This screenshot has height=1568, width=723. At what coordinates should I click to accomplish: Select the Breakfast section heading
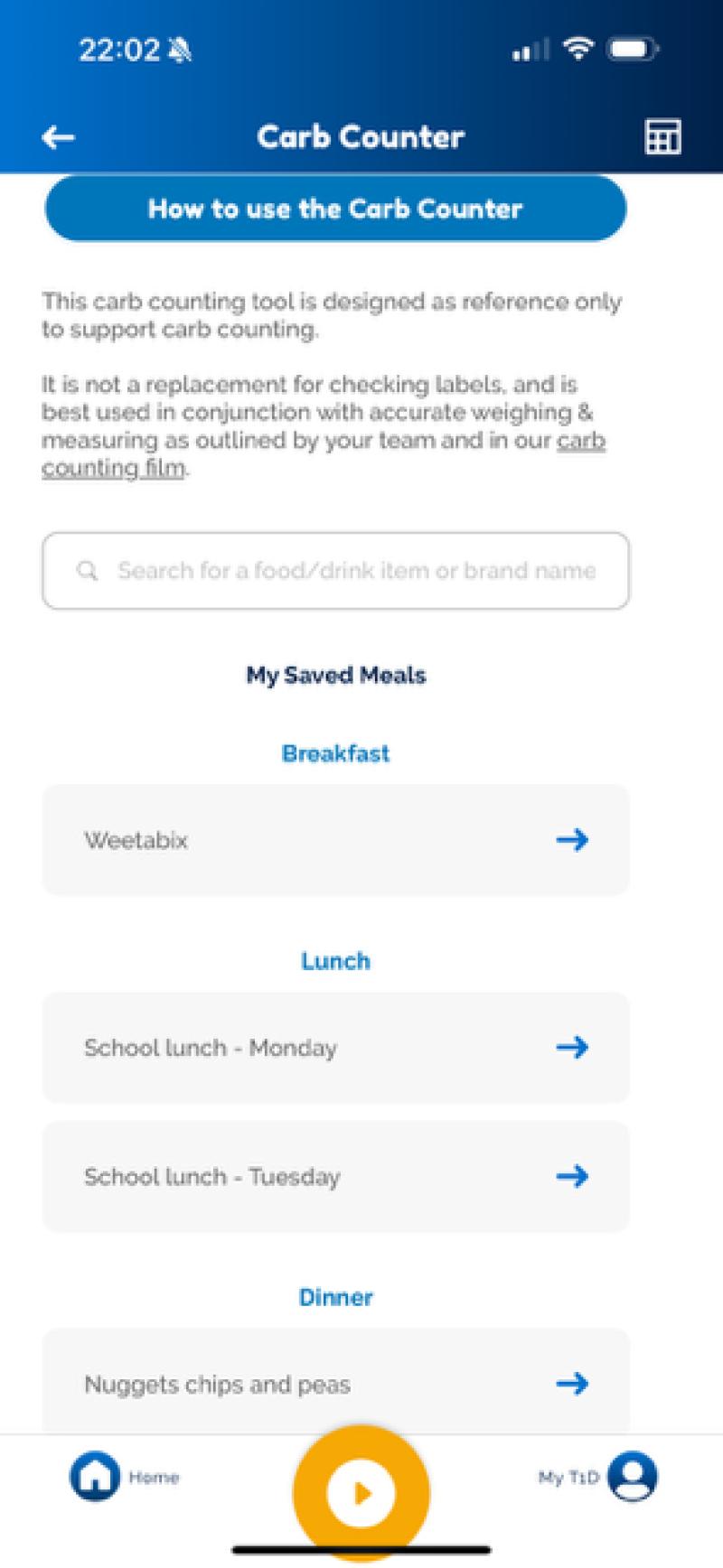(335, 753)
